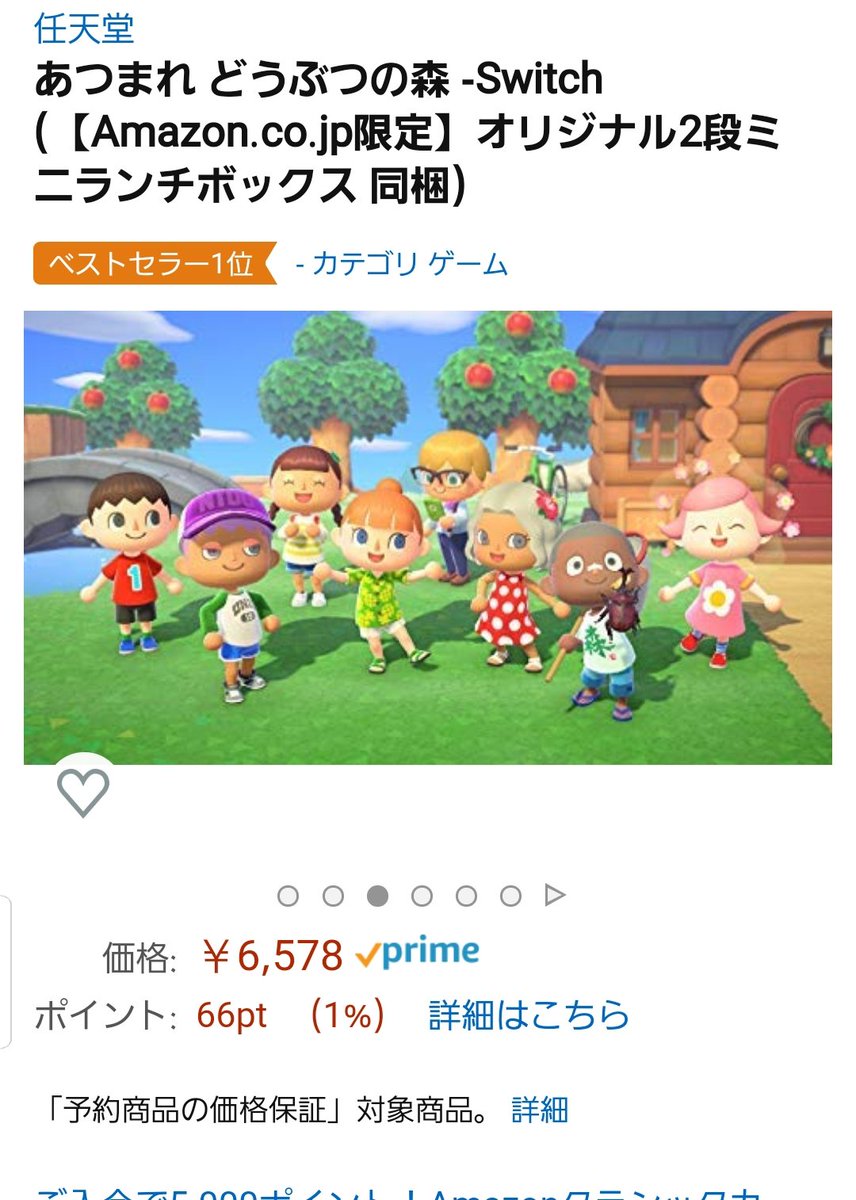856x1200 pixels.
Task: Open 詳細はこちら next to points
Action: point(529,1015)
